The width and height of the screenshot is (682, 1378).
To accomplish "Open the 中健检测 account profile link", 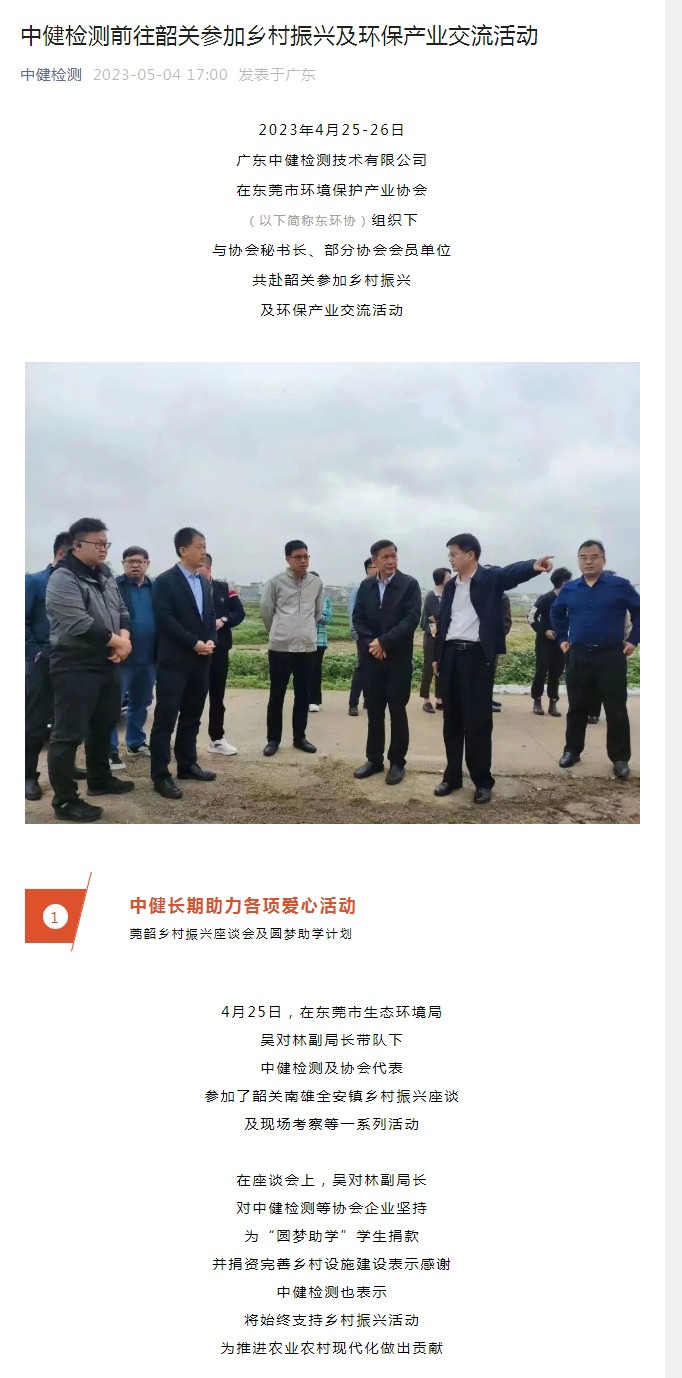I will click(x=51, y=75).
